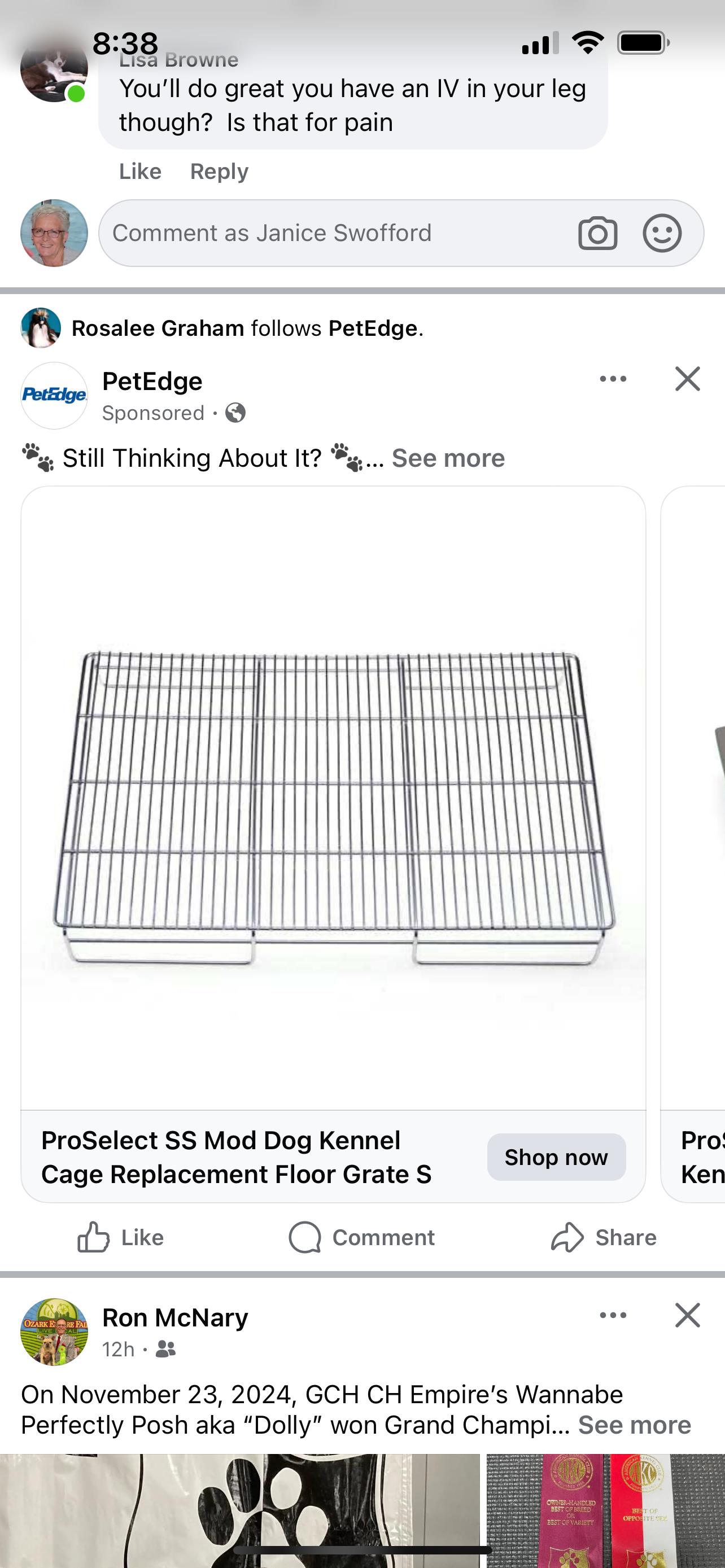Viewport: 725px width, 1568px height.
Task: Expand Ron McNary's post with See more
Action: point(634,1426)
